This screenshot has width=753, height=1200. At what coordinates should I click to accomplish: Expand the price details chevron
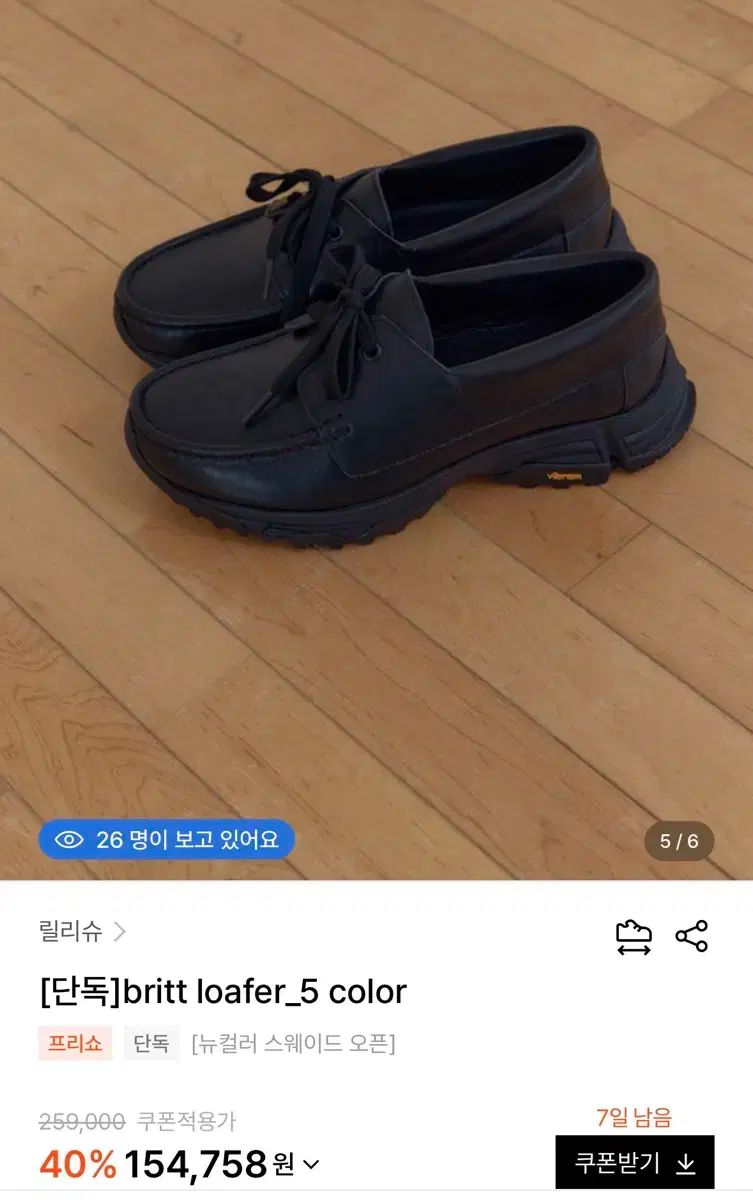click(x=312, y=1164)
